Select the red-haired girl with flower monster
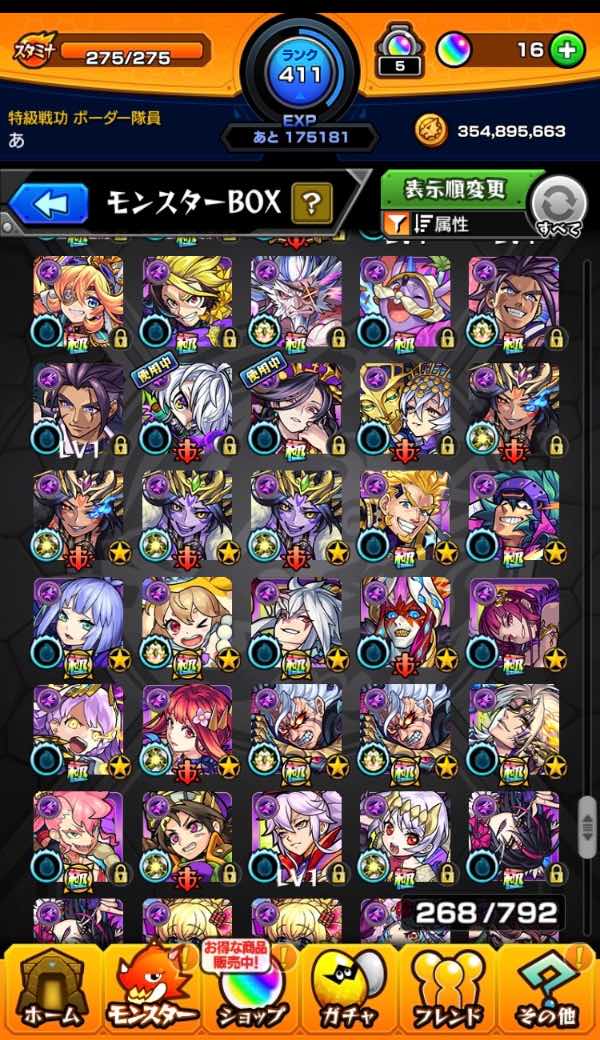600x1040 pixels. 187,729
